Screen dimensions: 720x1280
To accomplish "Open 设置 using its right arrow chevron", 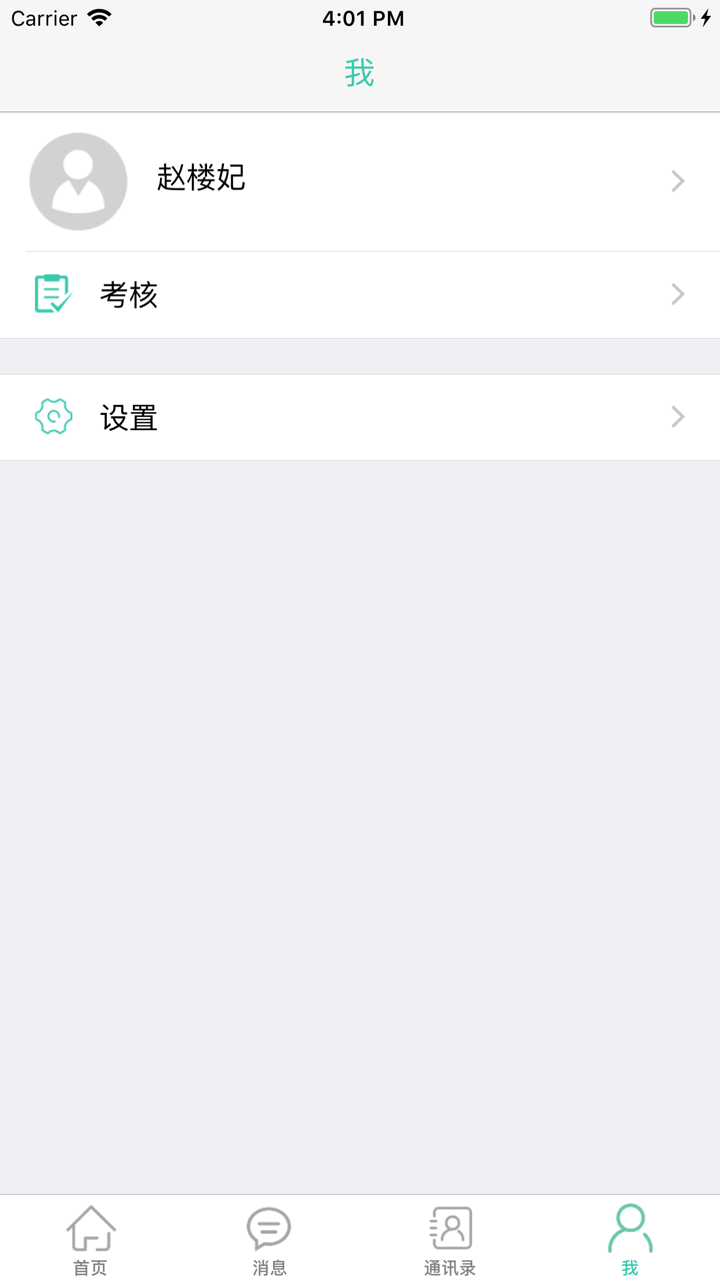I will [x=678, y=417].
